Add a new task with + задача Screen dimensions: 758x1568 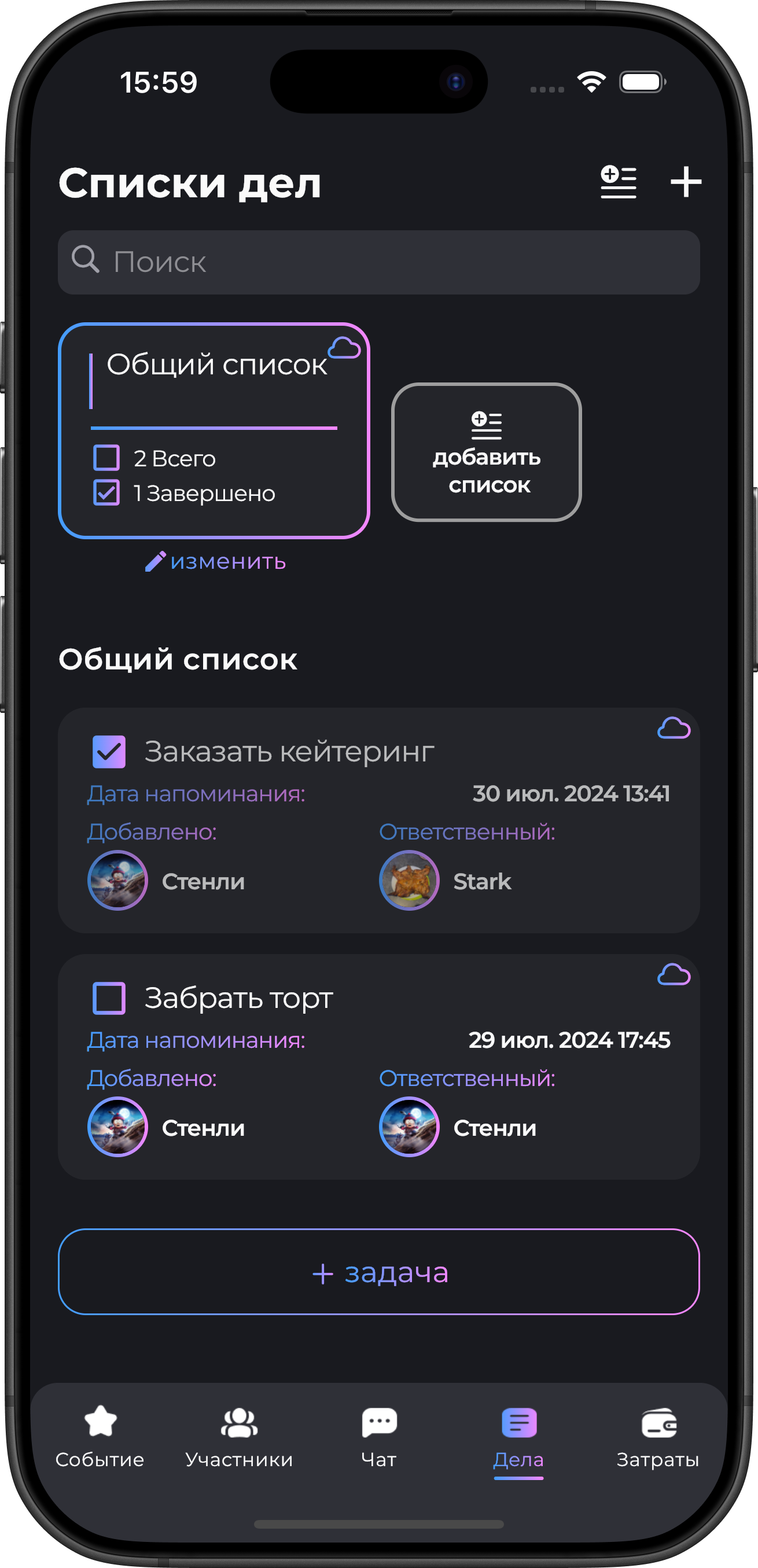[378, 1272]
